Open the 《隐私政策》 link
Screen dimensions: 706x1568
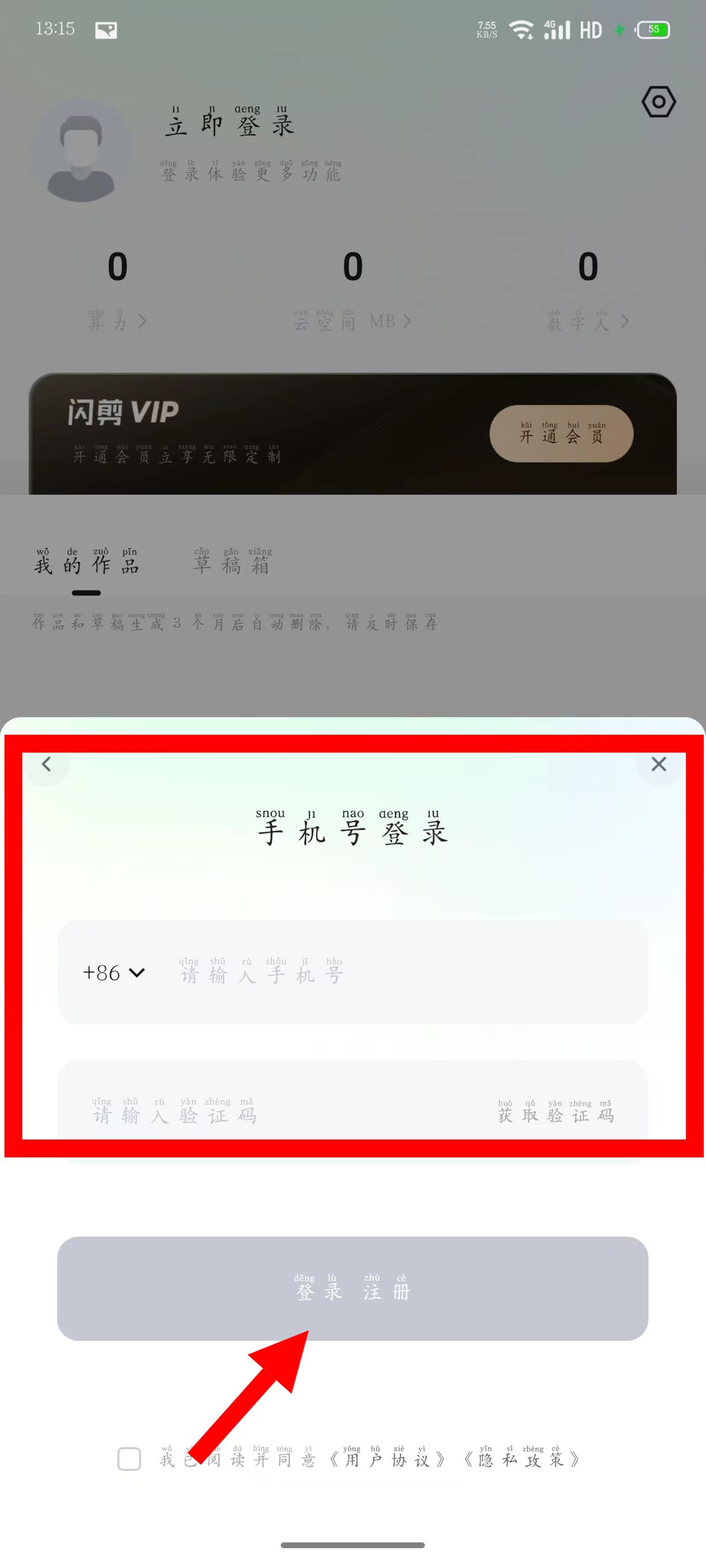521,1458
